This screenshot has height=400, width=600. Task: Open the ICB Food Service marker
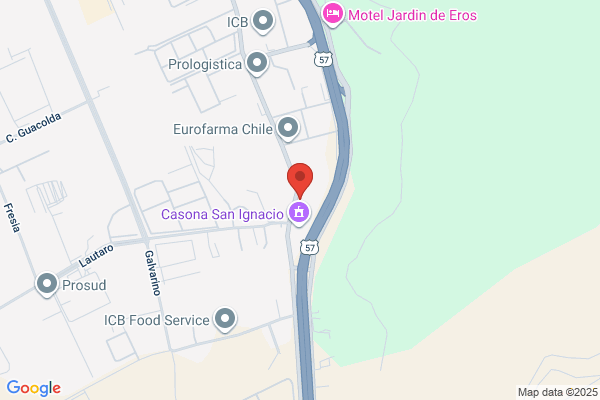tap(225, 318)
